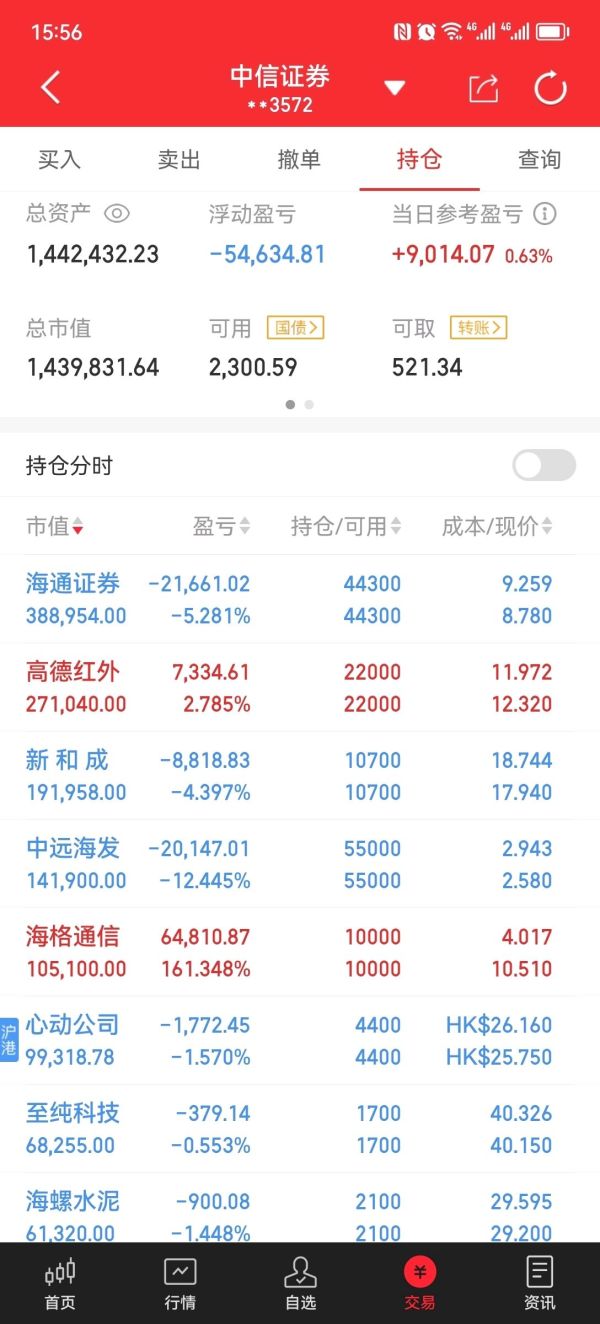Switch to the 买入 tab
This screenshot has height=1324, width=600.
tap(59, 159)
